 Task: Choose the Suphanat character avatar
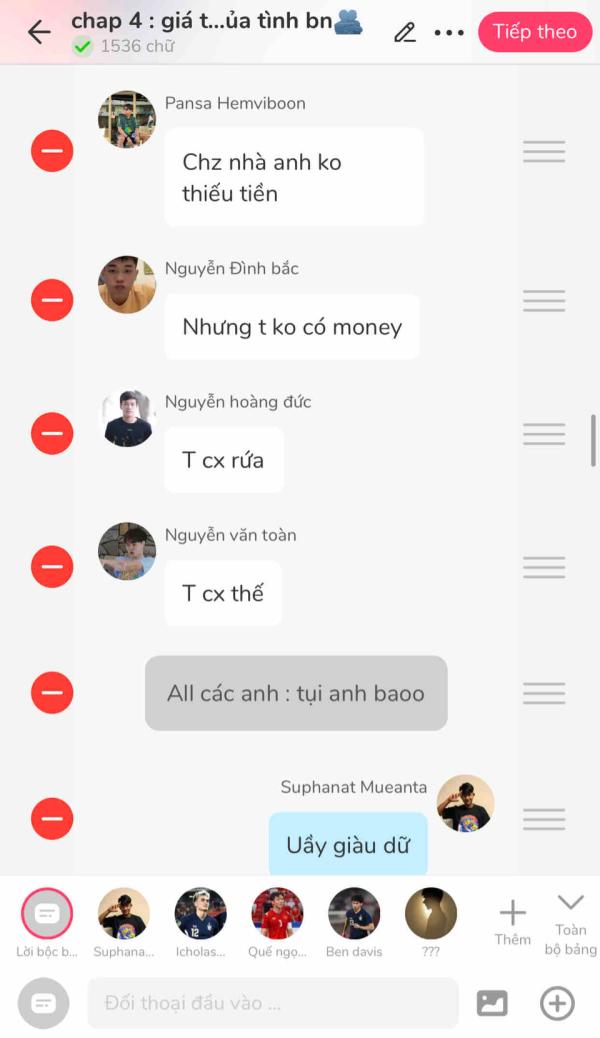(124, 914)
